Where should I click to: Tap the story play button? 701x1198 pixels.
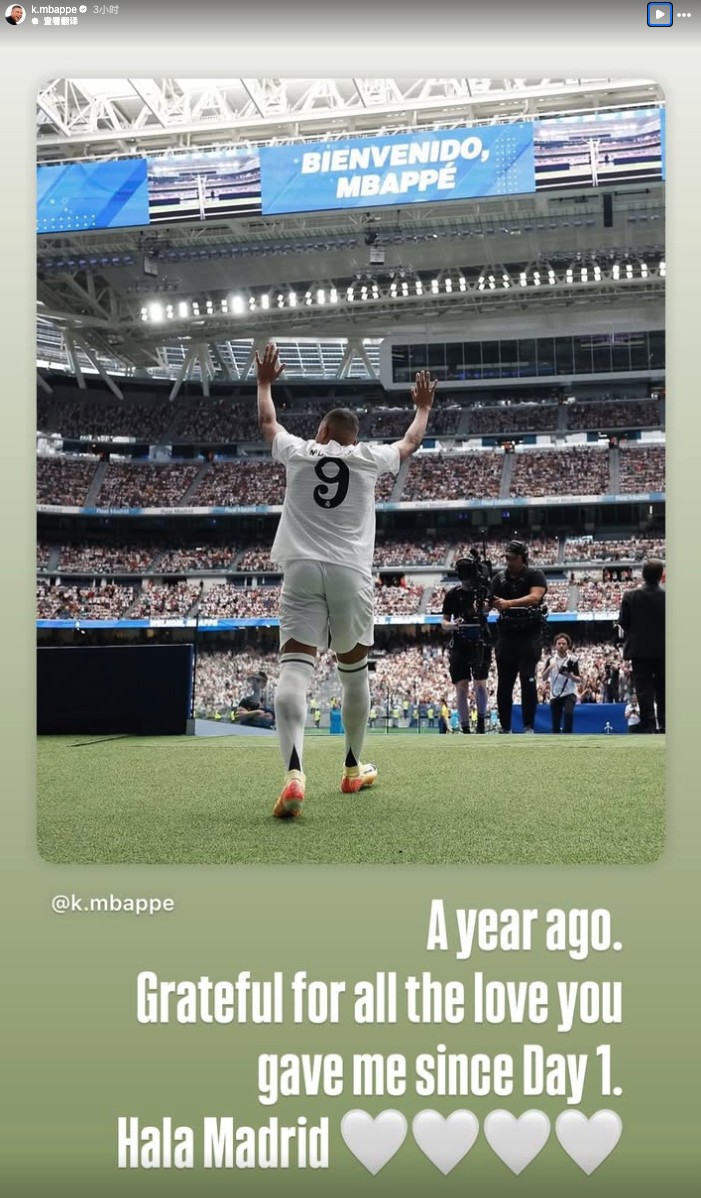point(659,14)
